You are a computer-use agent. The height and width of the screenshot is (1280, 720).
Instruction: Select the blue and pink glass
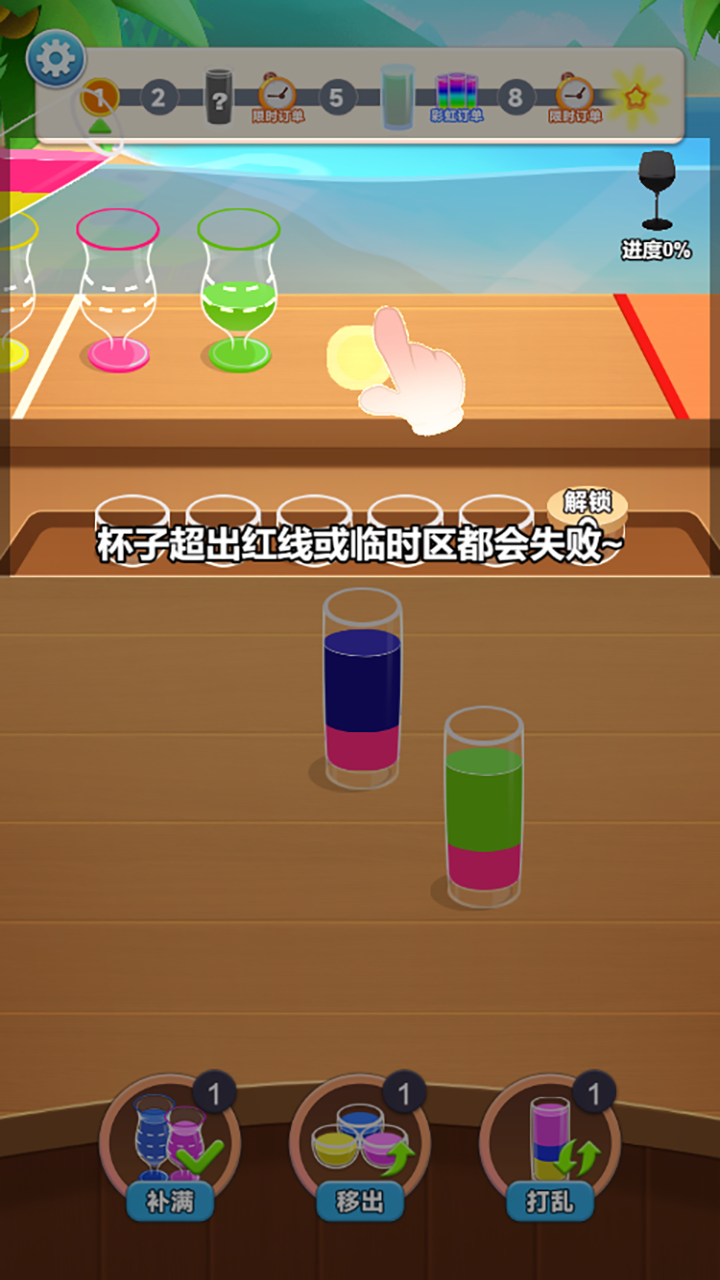(x=362, y=690)
